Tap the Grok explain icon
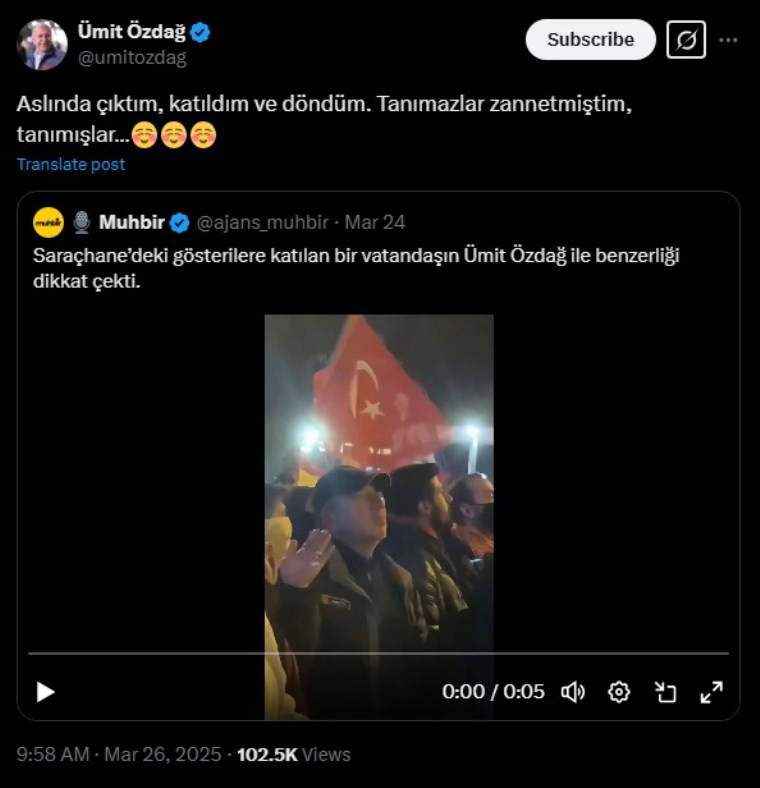The image size is (760, 788). tap(686, 40)
